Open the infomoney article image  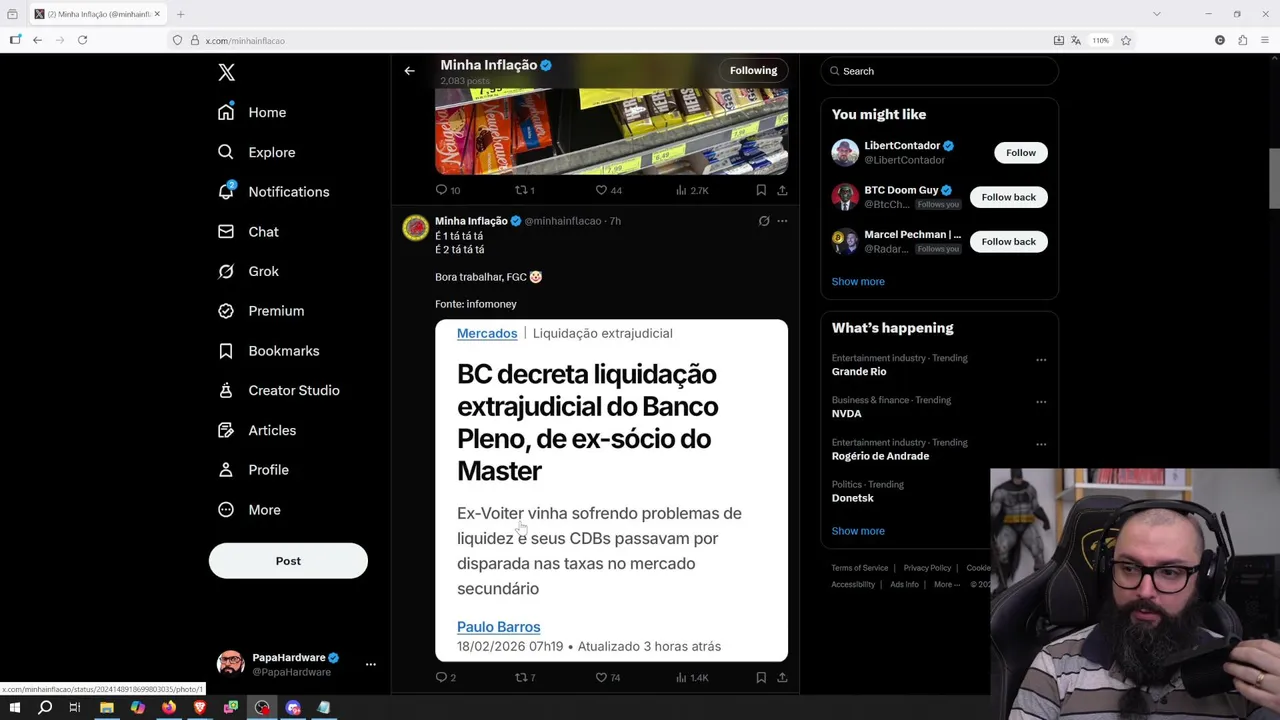611,490
